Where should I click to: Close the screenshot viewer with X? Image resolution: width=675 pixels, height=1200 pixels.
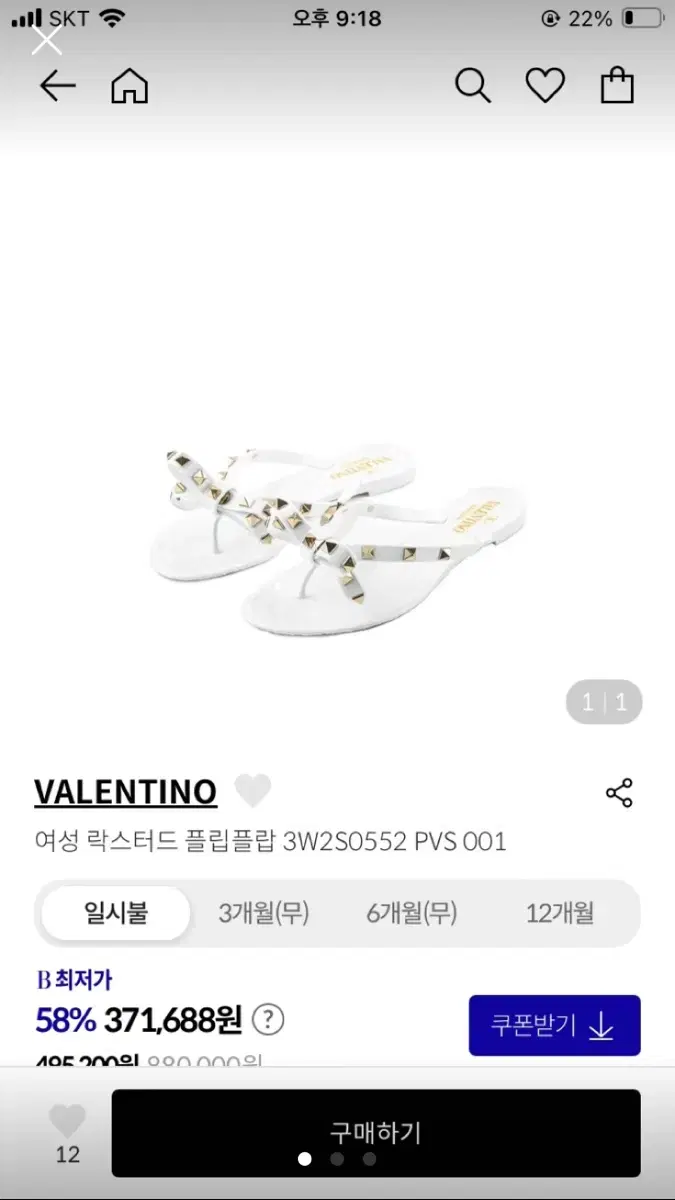(46, 40)
